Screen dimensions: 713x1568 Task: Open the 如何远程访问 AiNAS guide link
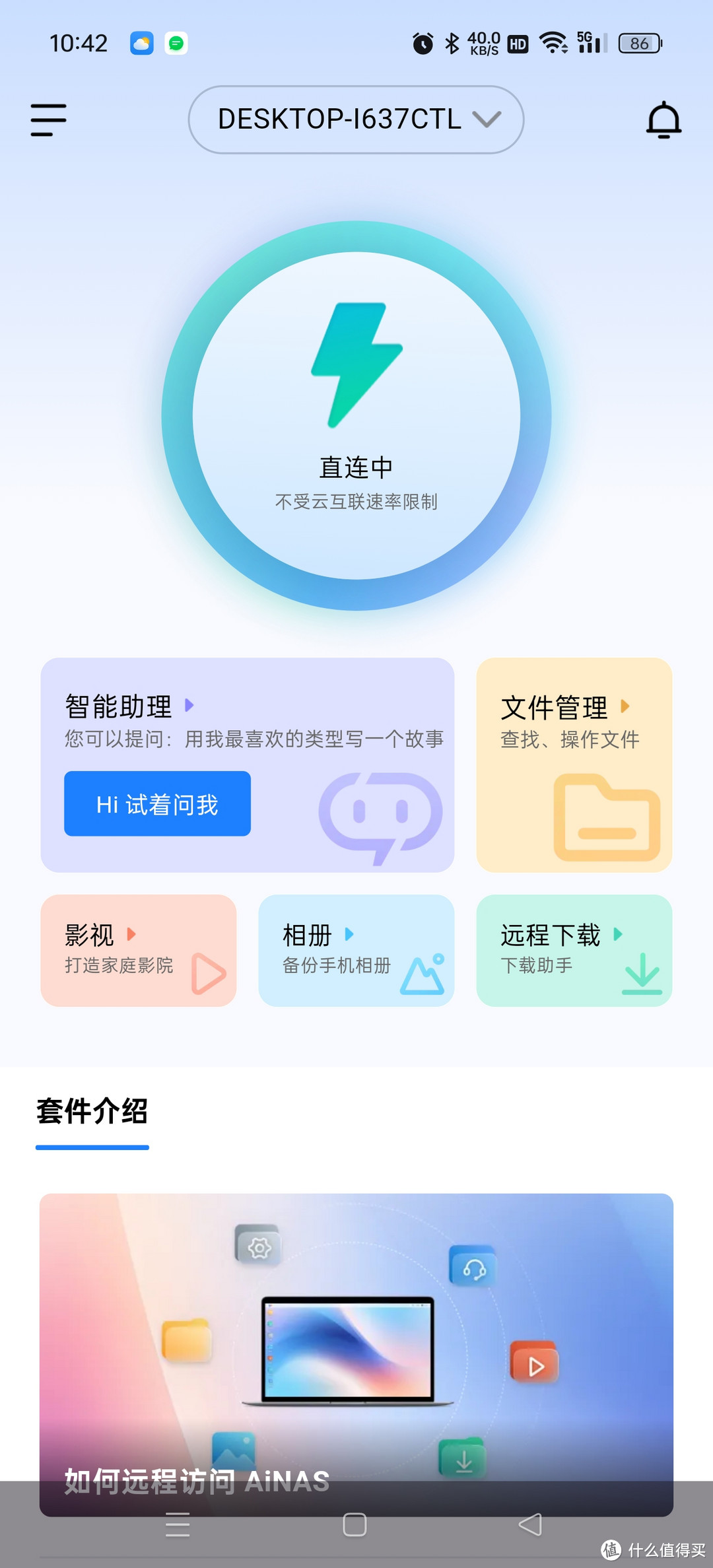[195, 1481]
